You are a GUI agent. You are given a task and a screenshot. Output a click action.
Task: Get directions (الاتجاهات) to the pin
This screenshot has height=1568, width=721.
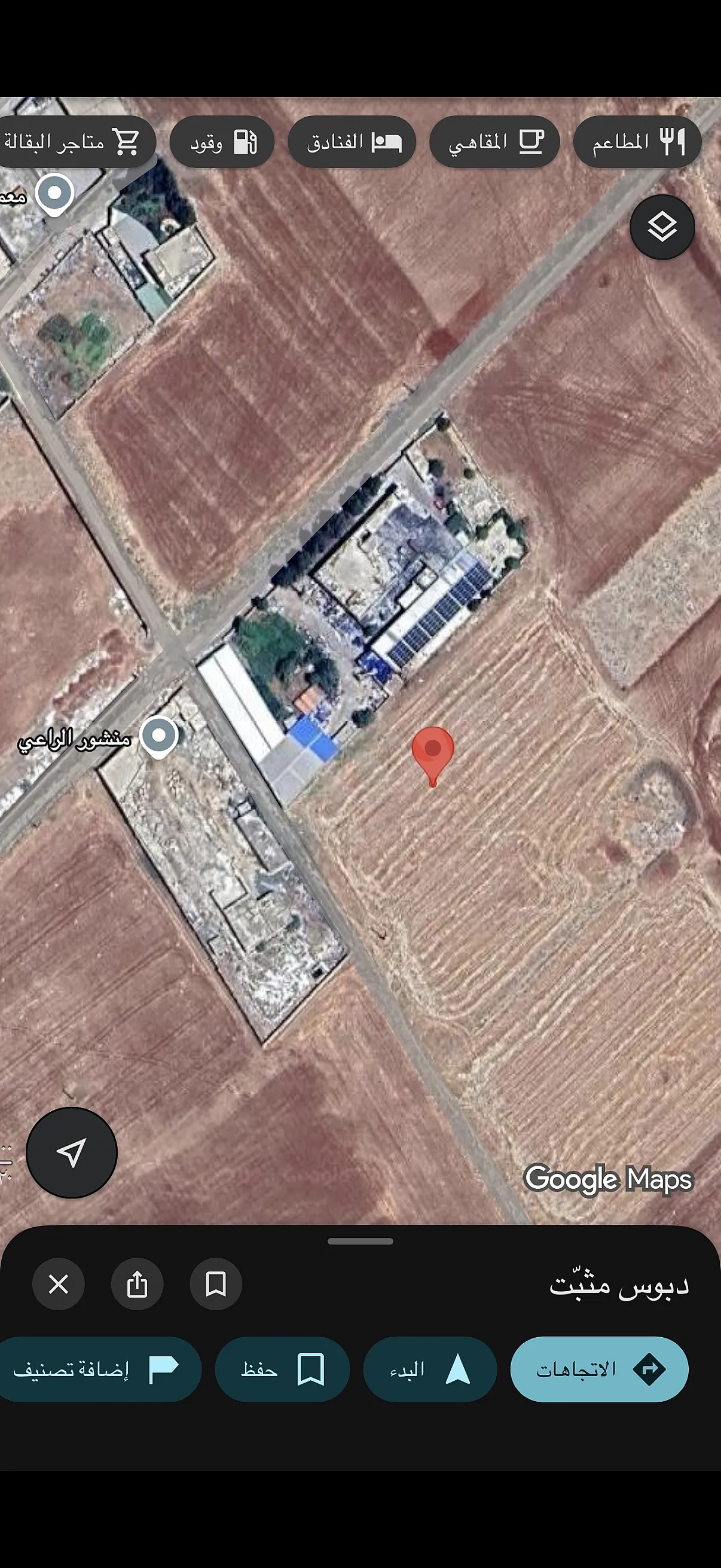point(599,1369)
